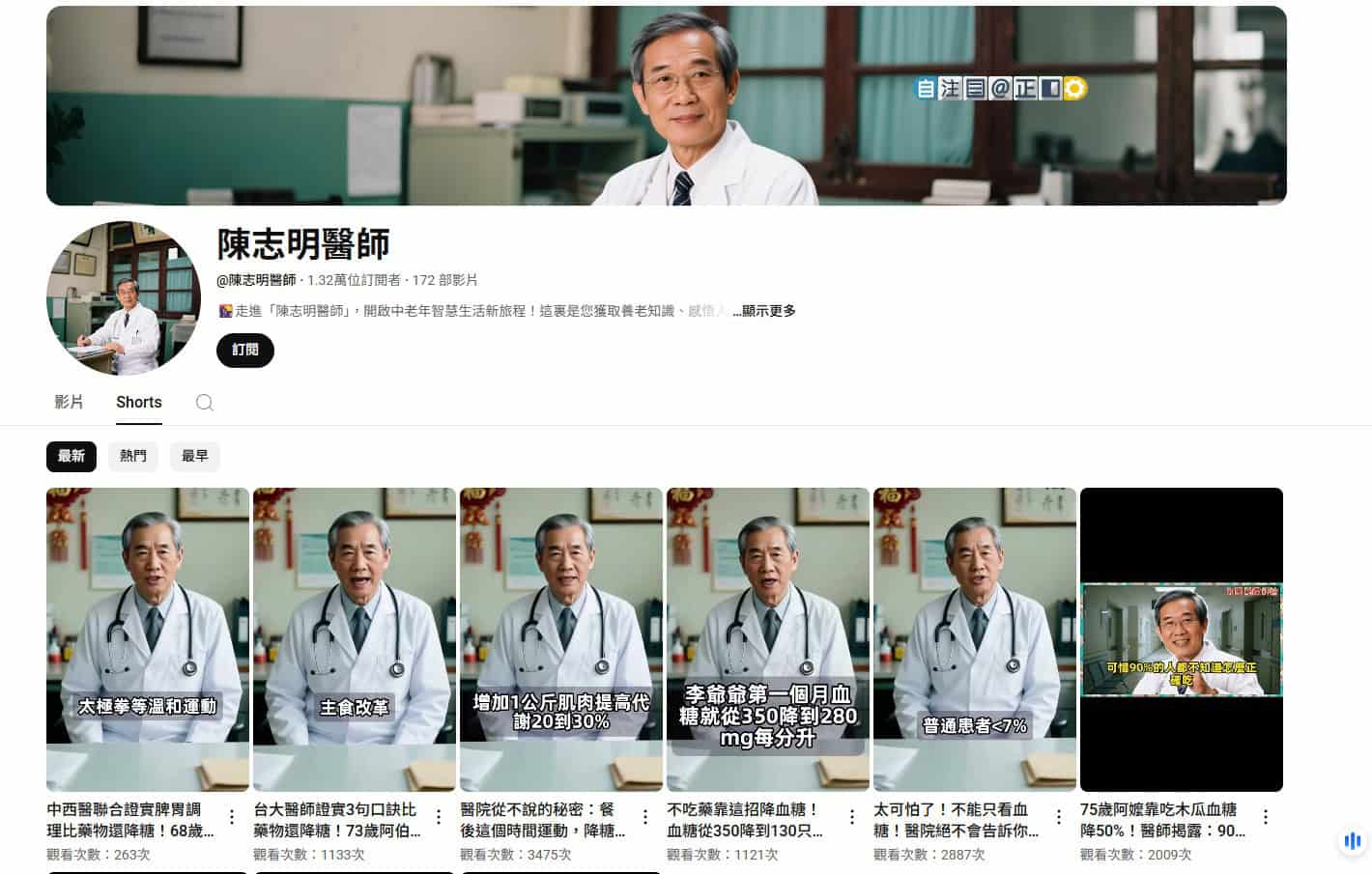Tap the 訂閱 subscribe button
Screen dimensions: 1372x874
(x=244, y=350)
